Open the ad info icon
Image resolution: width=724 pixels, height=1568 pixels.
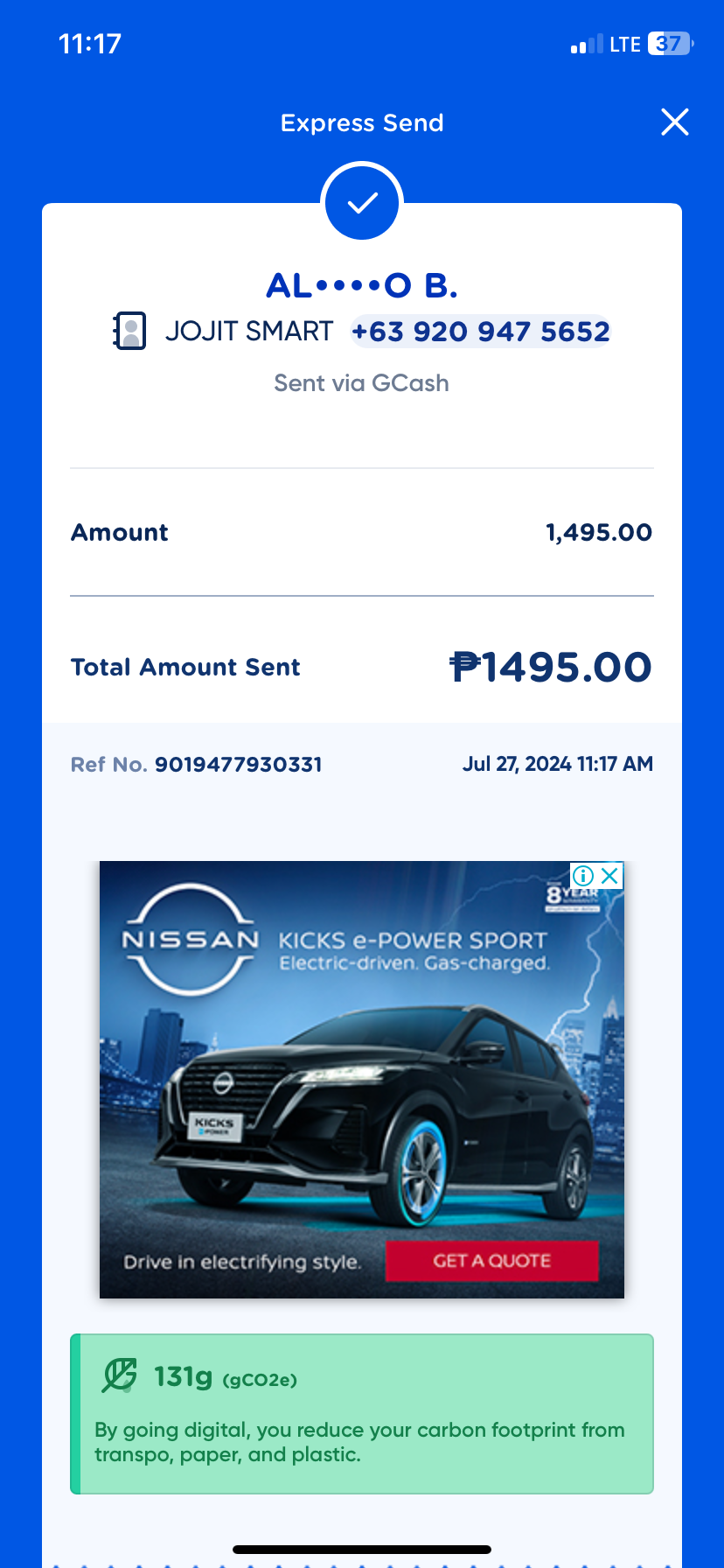[583, 876]
